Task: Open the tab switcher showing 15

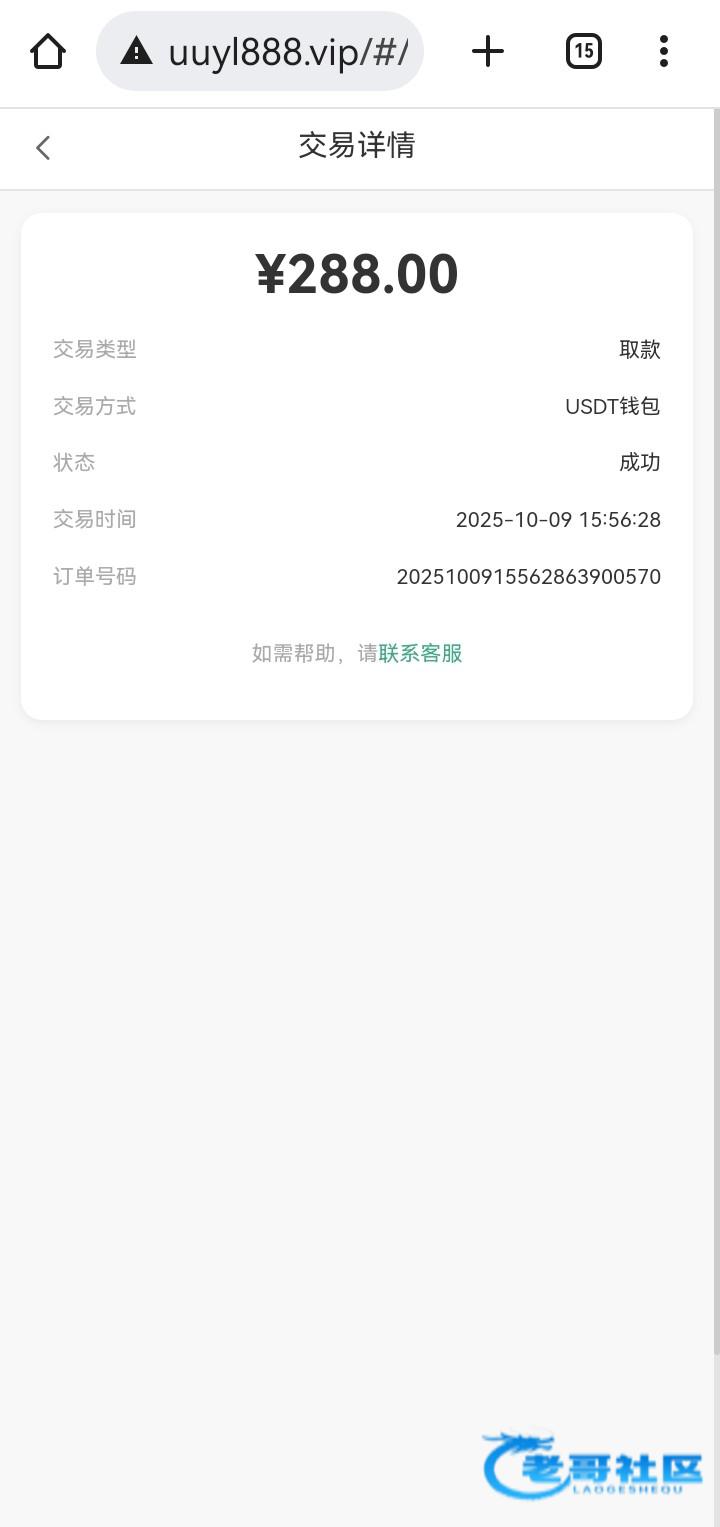Action: pos(584,51)
